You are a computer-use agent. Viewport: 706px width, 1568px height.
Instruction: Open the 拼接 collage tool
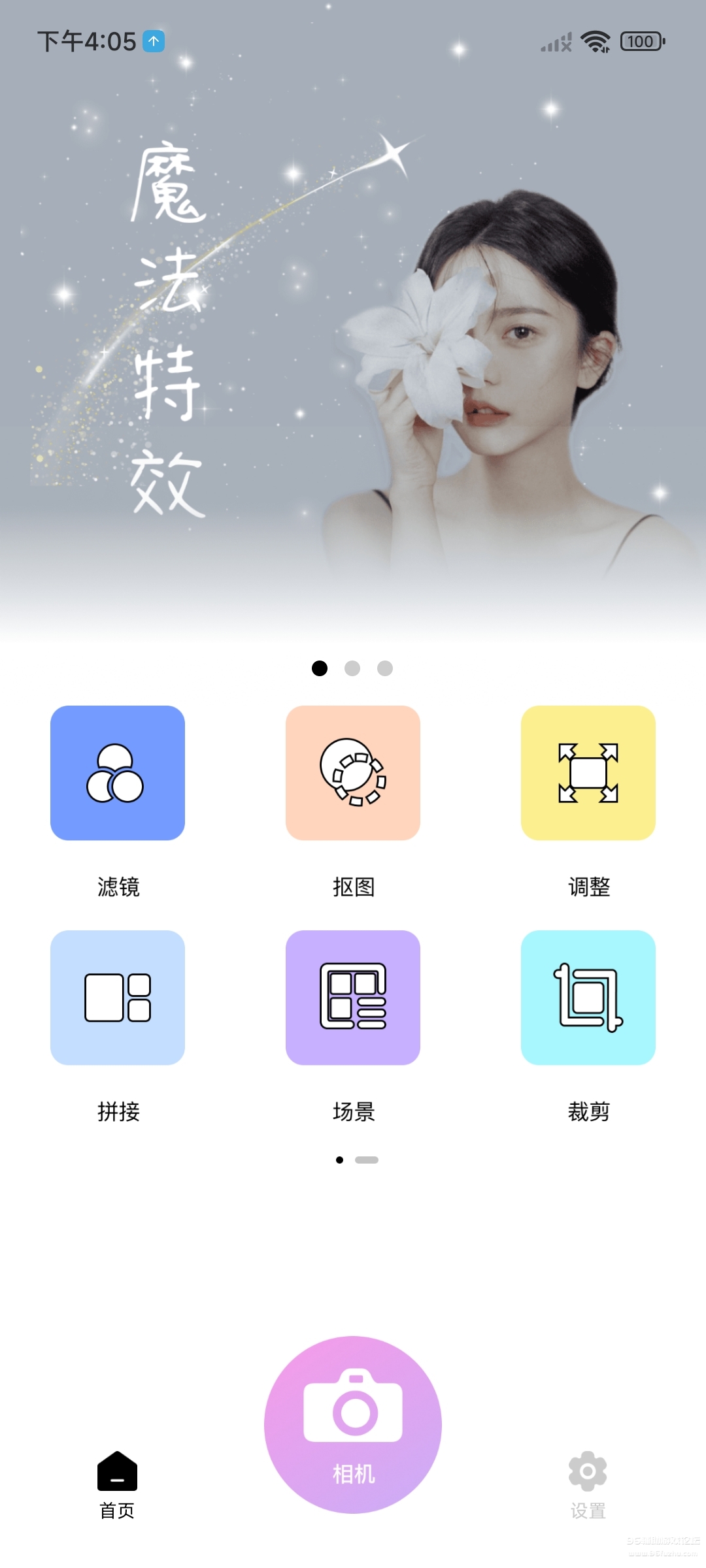[x=118, y=998]
